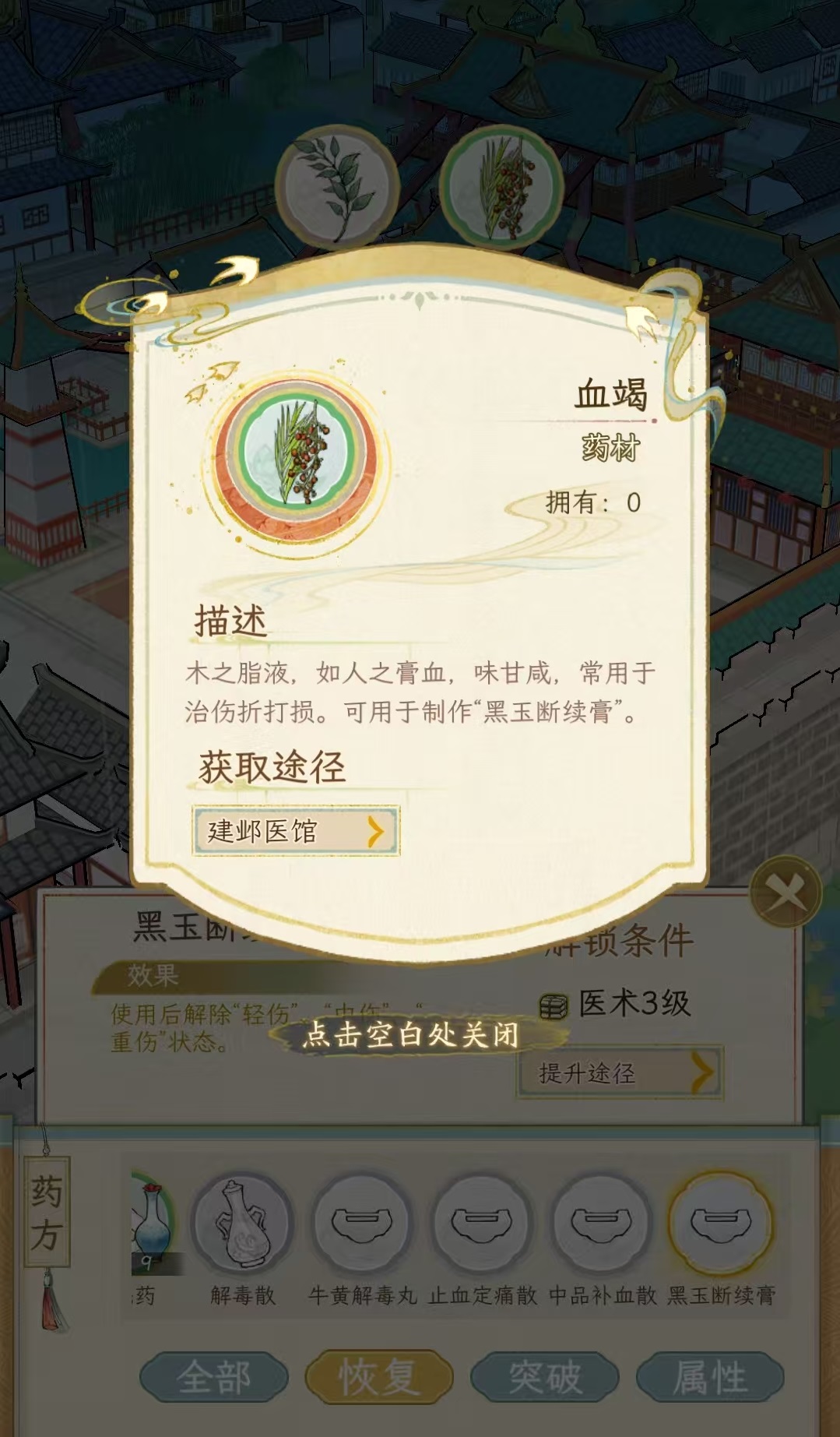Dismiss popup via 点击空白处关闭
This screenshot has height=1437, width=840.
[x=411, y=1035]
